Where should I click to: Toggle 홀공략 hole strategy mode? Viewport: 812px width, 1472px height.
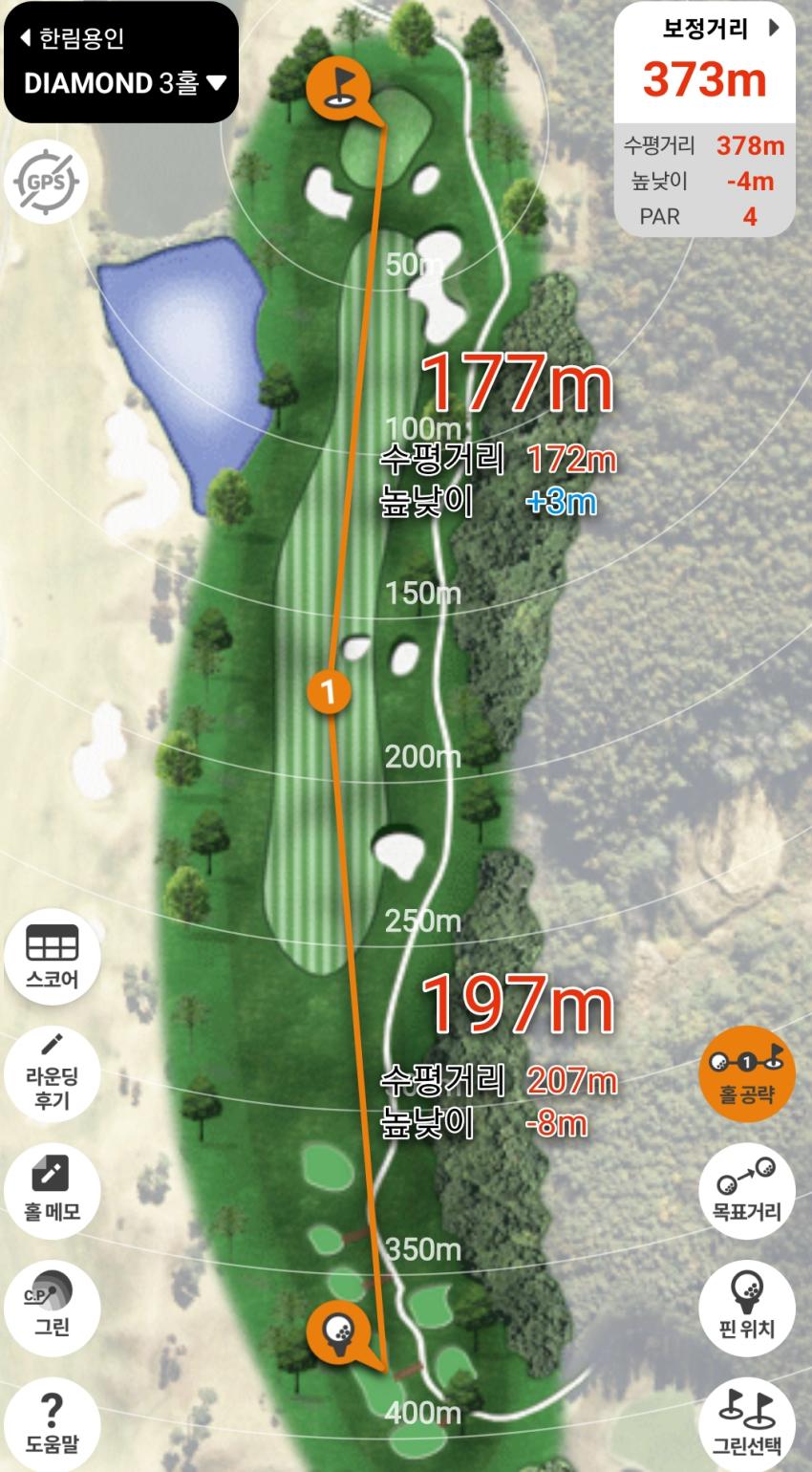tap(747, 1072)
